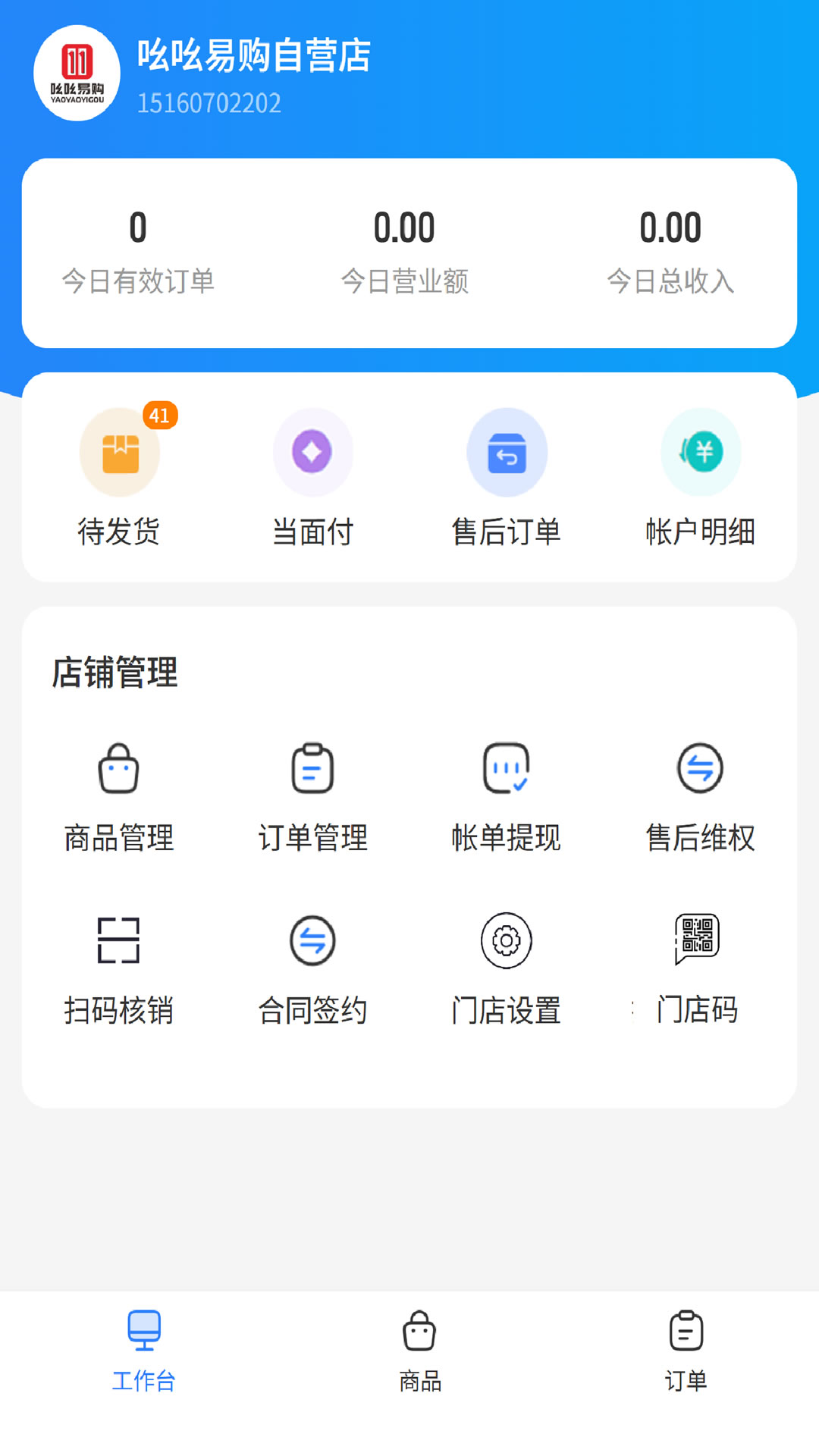Click the store name 吆吆易购自营店

pos(253,61)
